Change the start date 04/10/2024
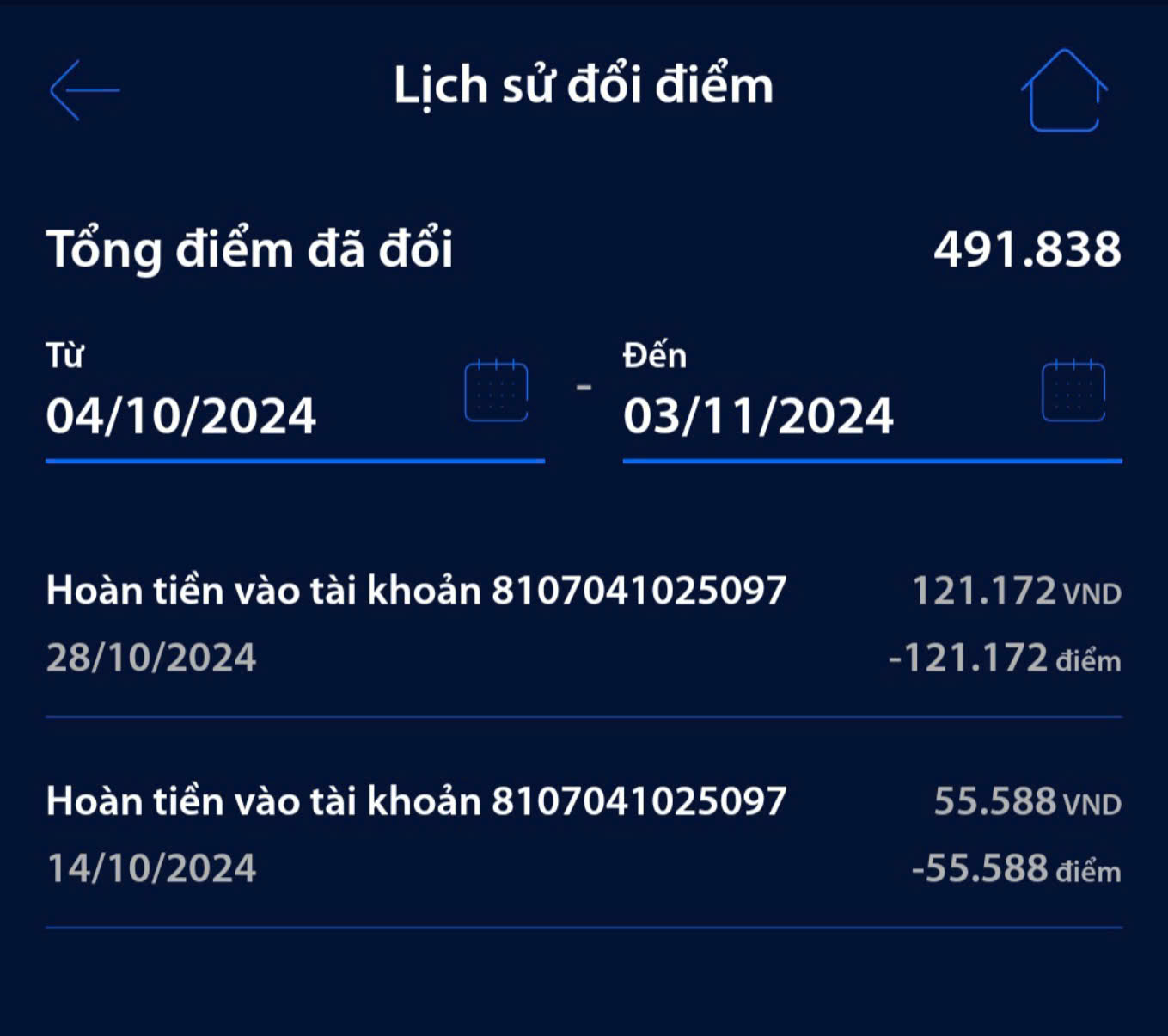 click(x=181, y=416)
